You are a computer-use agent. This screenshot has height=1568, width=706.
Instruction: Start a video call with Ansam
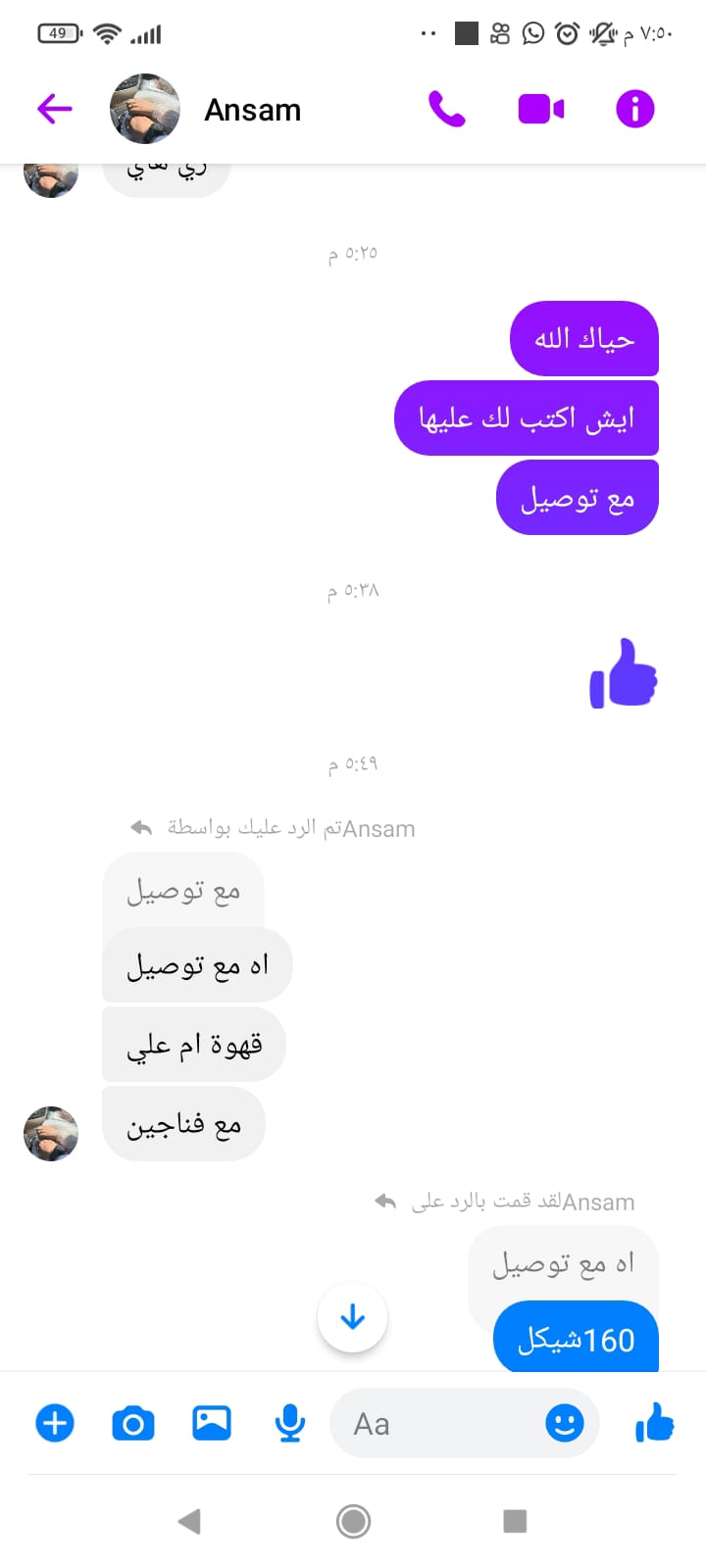(540, 109)
